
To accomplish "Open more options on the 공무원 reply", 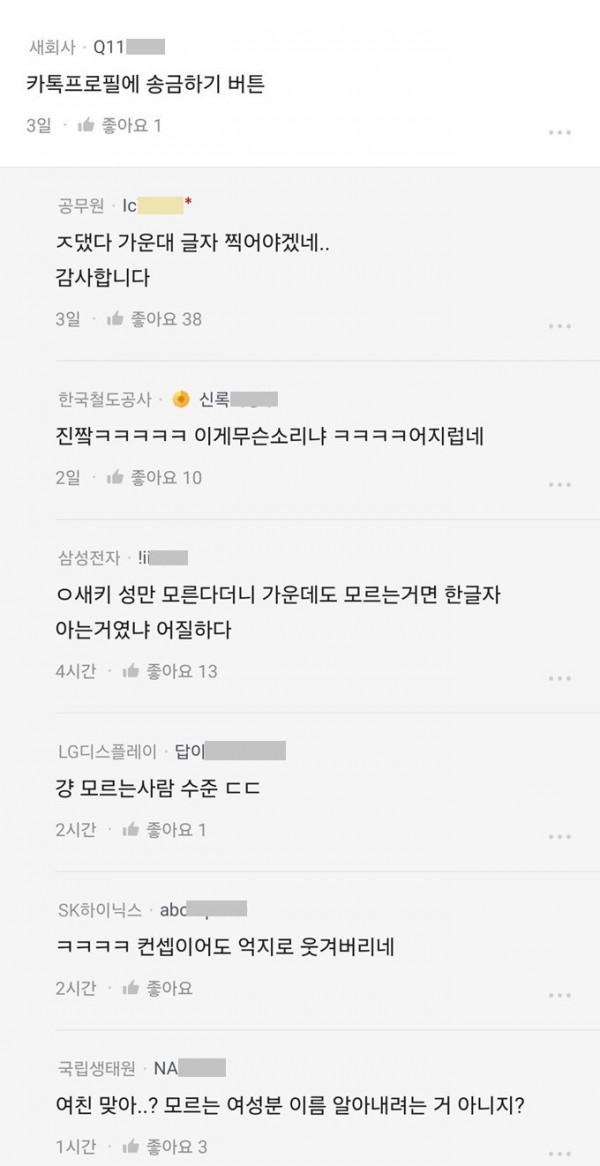I will click(x=559, y=326).
